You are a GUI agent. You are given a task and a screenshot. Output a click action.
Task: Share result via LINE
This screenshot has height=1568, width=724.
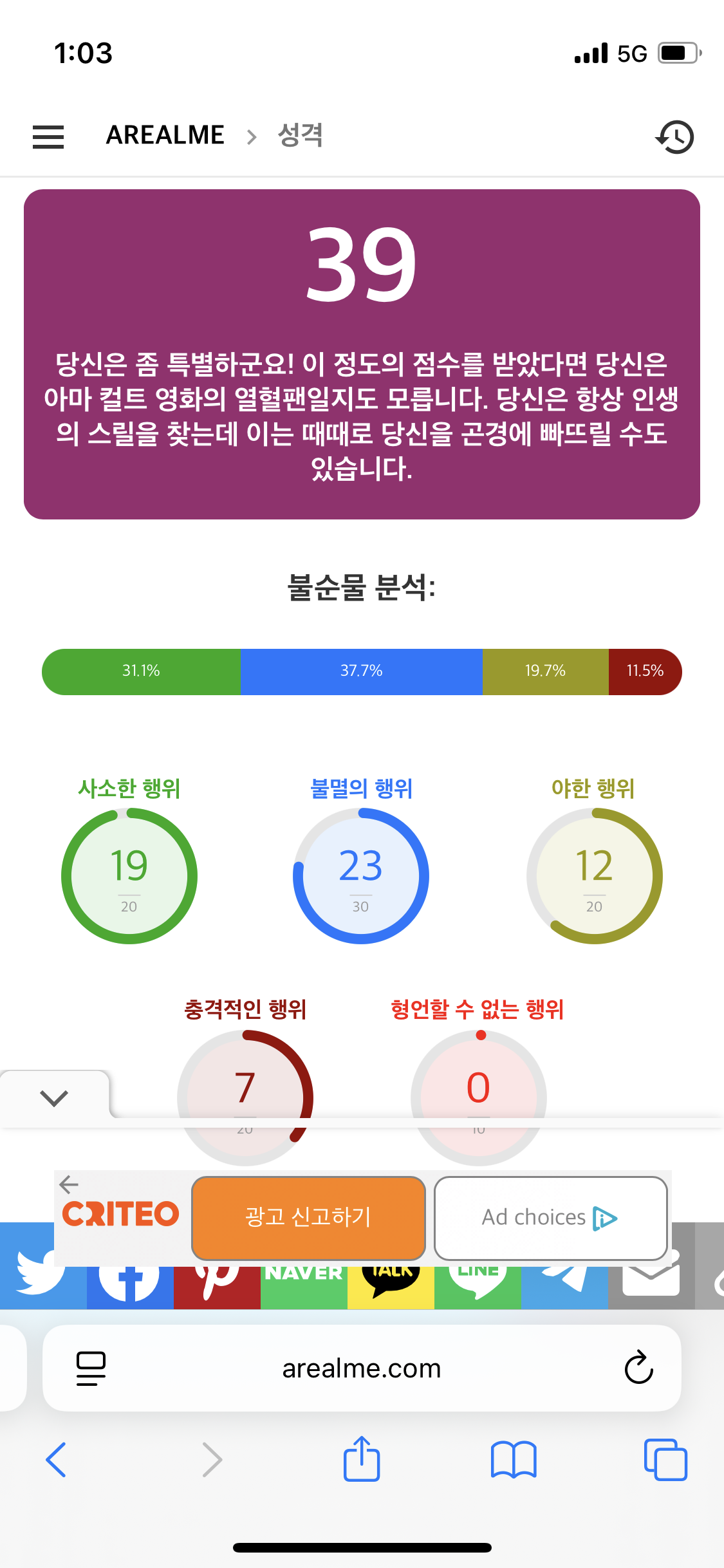pyautogui.click(x=478, y=1286)
